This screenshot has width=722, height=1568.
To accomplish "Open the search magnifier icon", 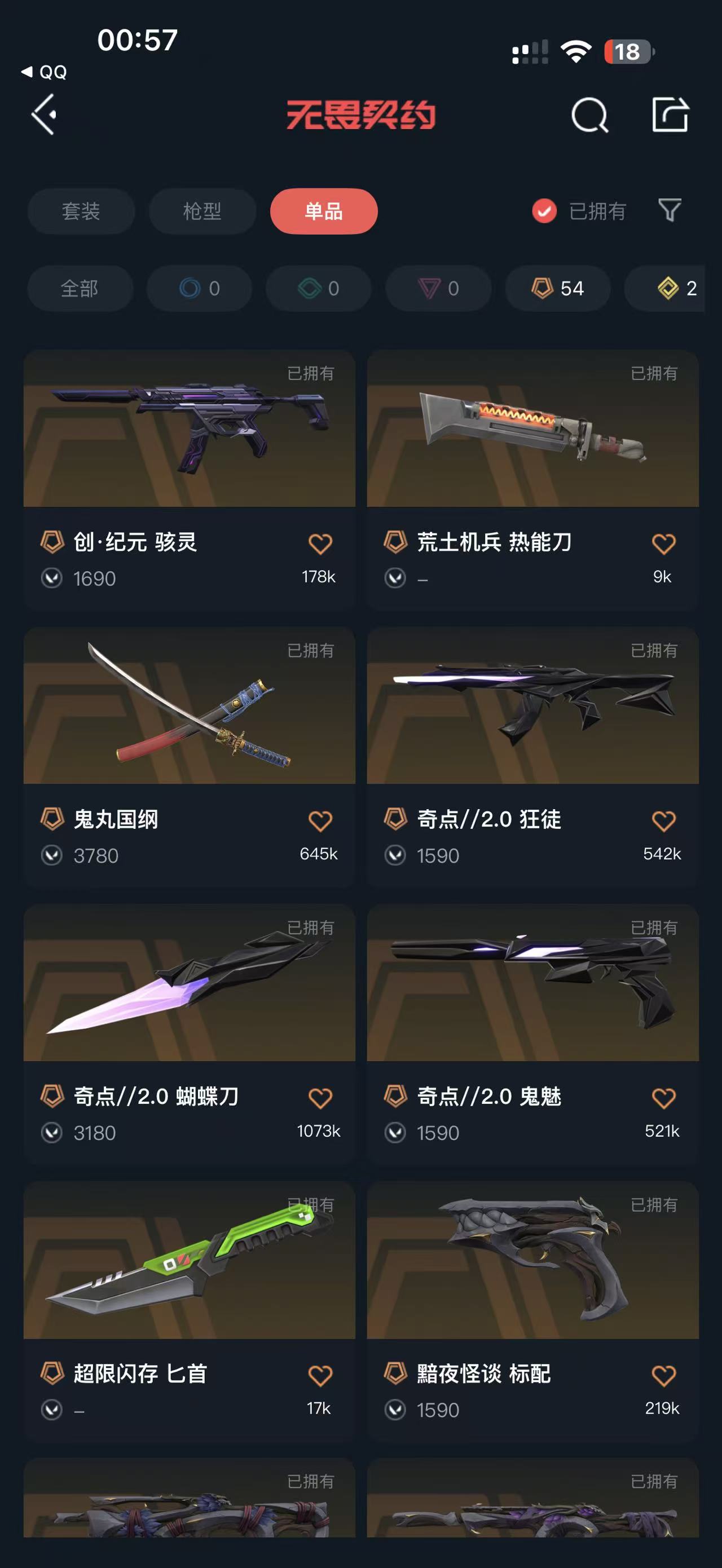I will pos(589,115).
